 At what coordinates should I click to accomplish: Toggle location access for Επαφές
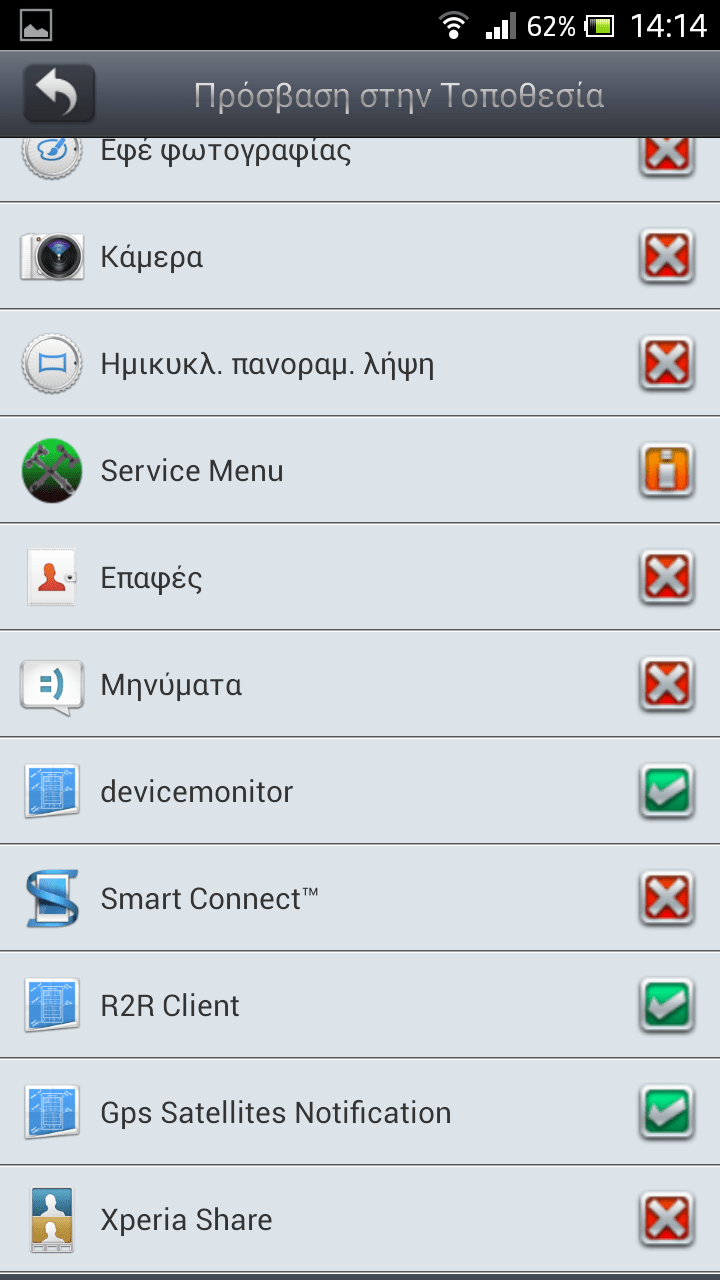(x=667, y=577)
